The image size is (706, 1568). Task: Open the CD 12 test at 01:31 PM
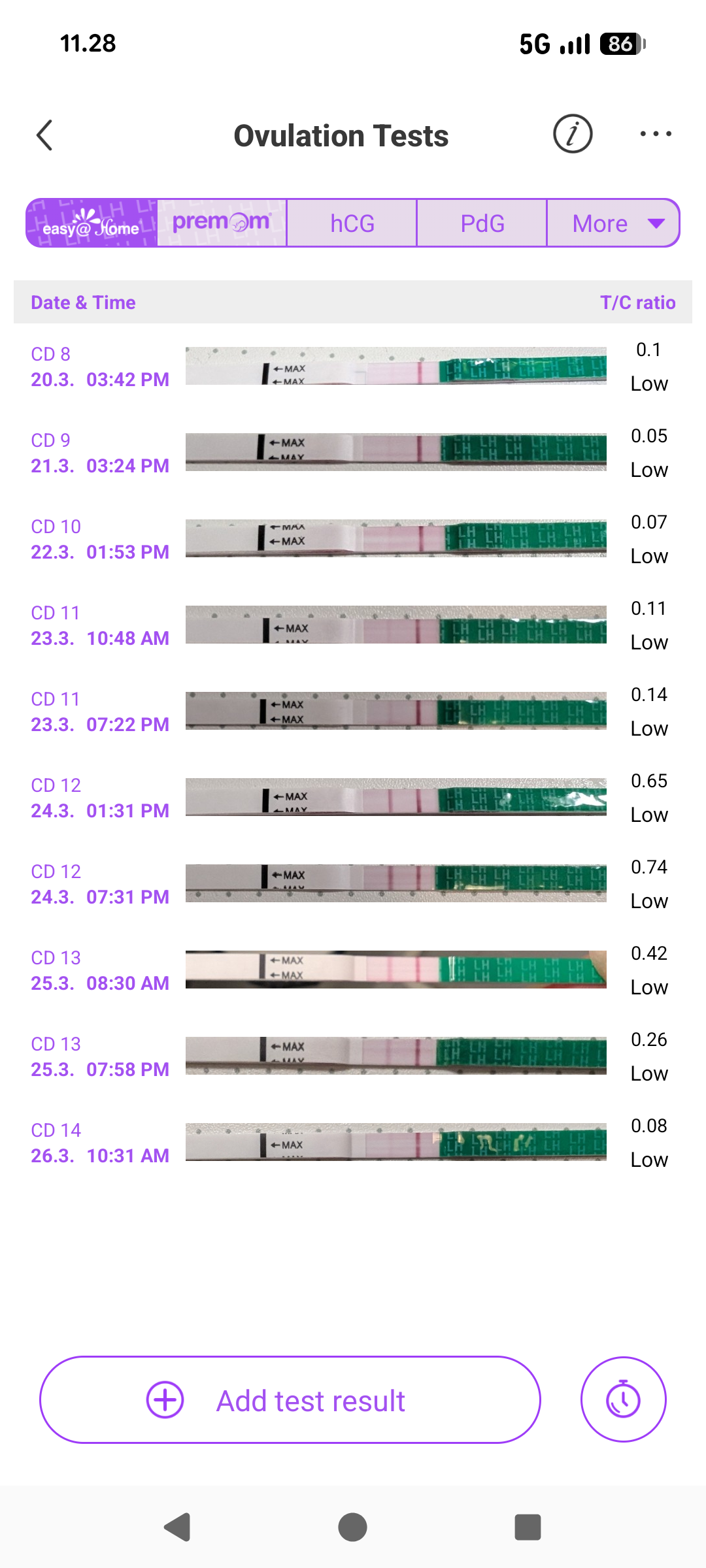coord(353,798)
